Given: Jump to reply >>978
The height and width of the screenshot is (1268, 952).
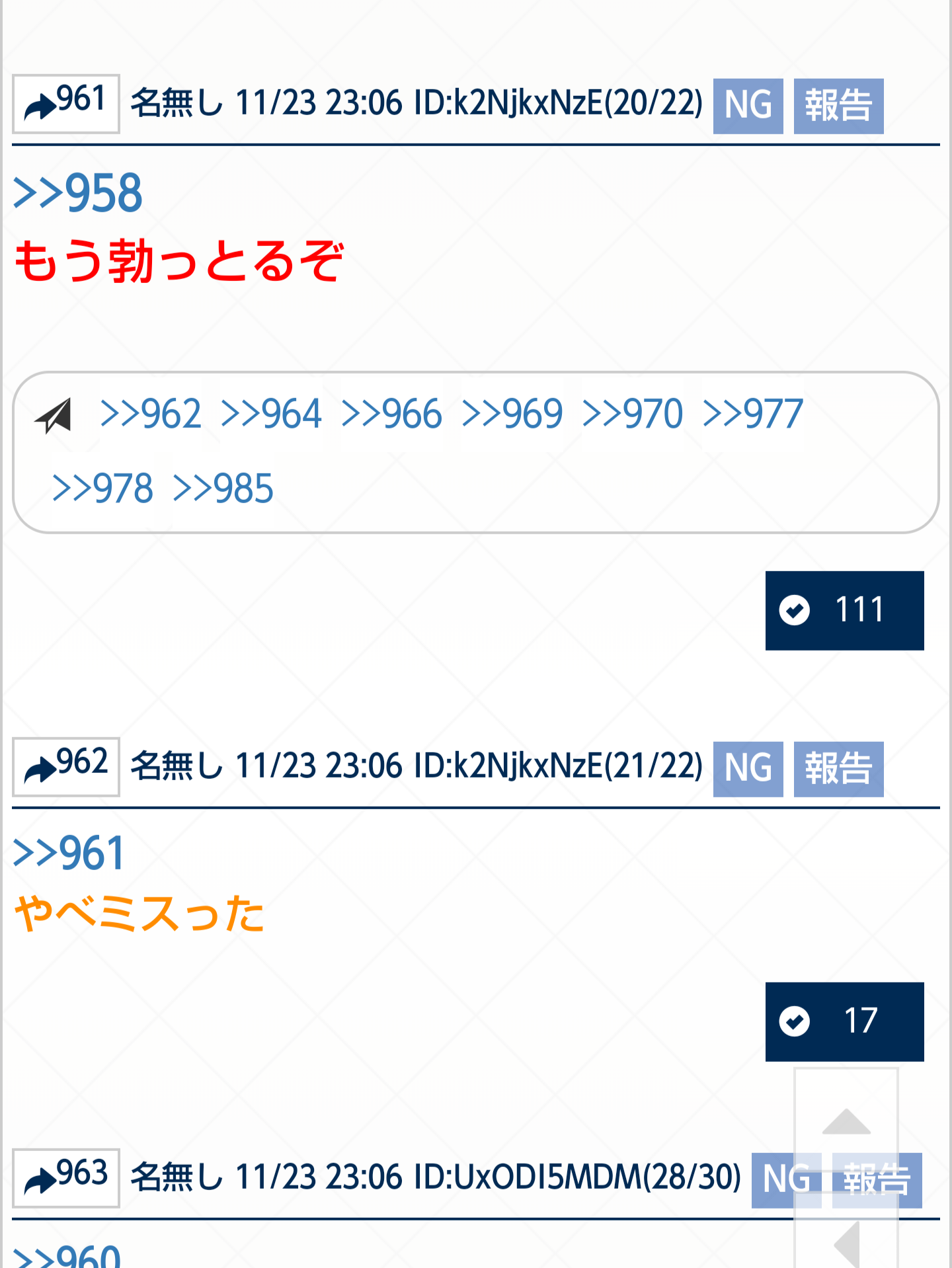Looking at the screenshot, I should [102, 489].
